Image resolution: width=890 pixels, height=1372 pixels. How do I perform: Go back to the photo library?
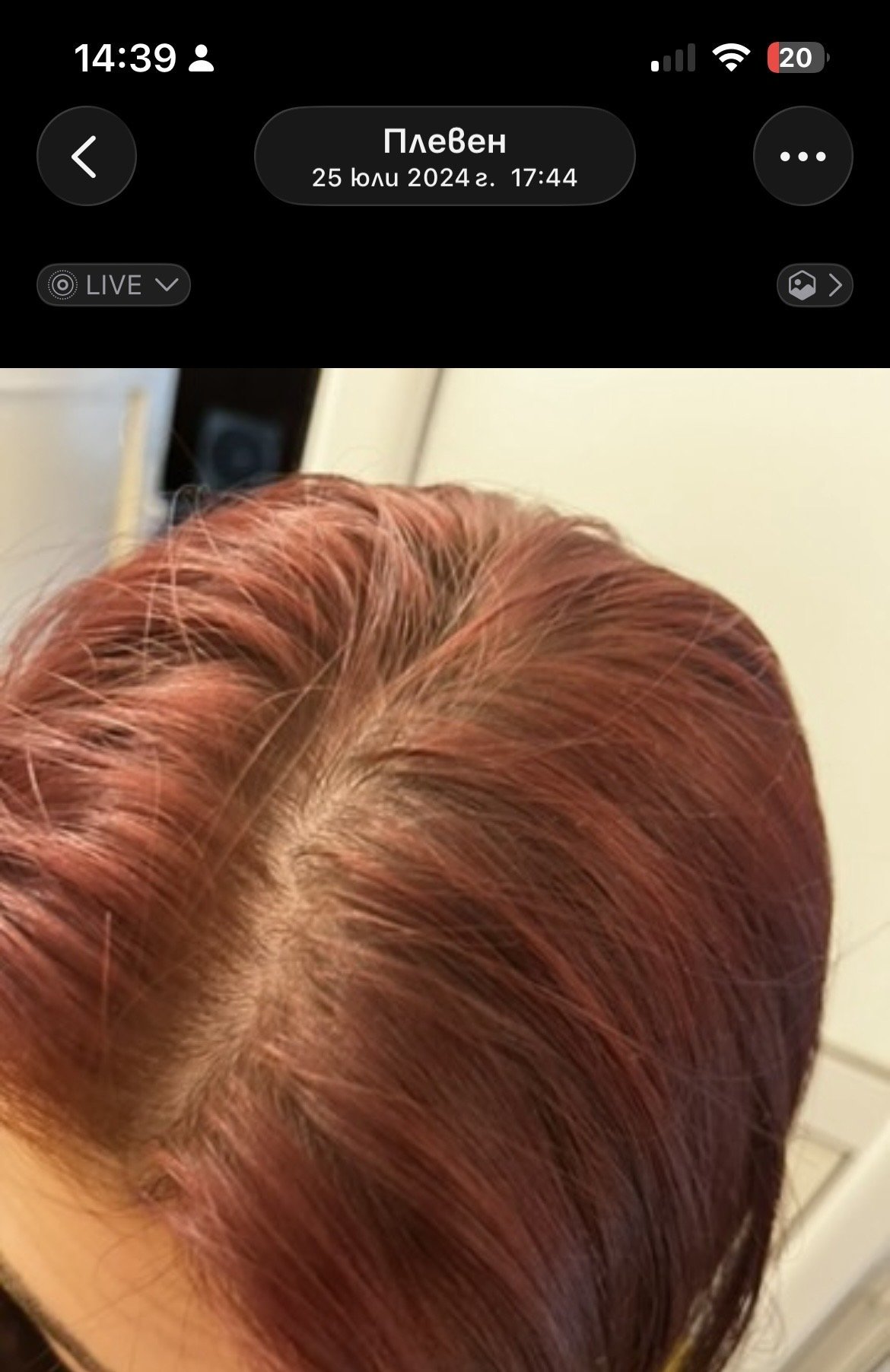point(86,156)
